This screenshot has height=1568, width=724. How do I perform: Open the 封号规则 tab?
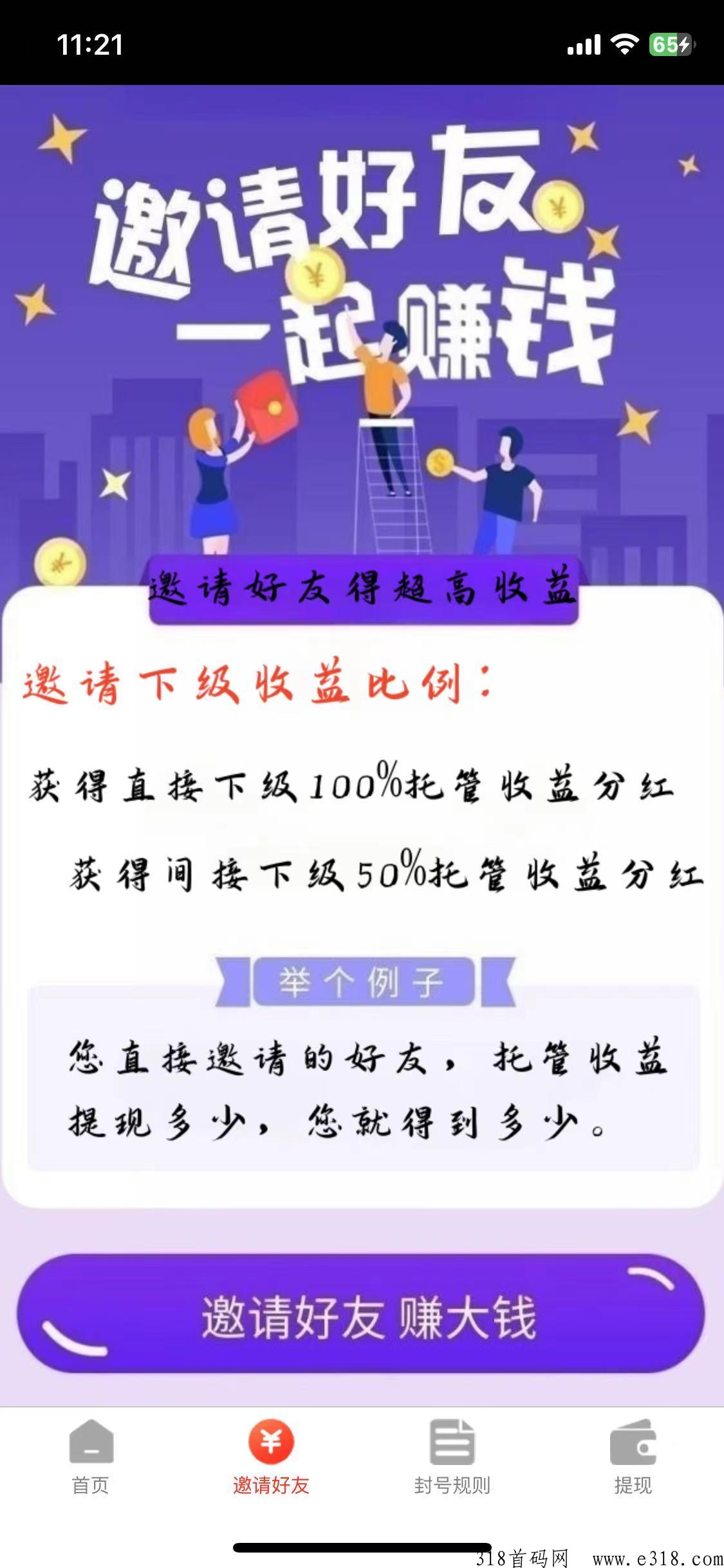coord(452,1457)
